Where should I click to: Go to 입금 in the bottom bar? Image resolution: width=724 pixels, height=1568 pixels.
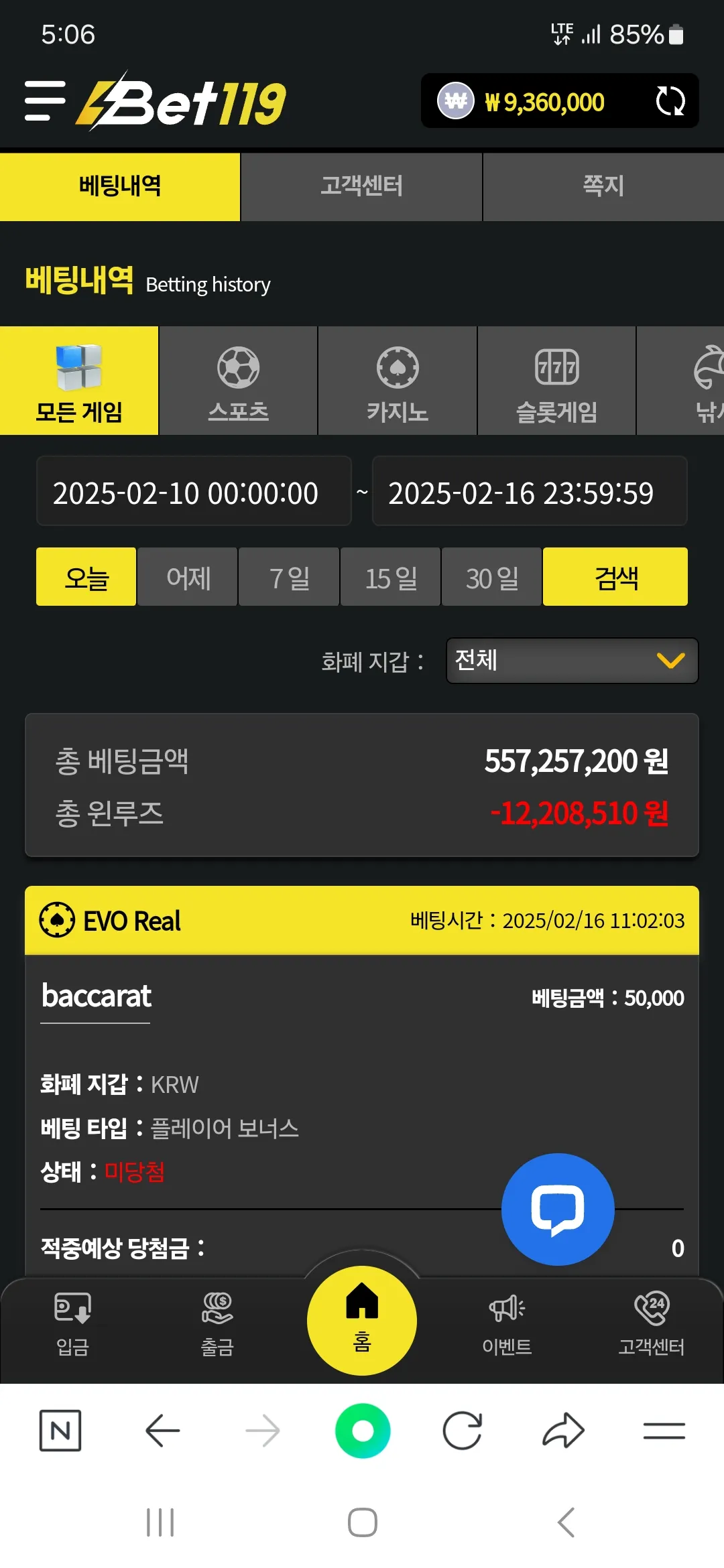72,1323
